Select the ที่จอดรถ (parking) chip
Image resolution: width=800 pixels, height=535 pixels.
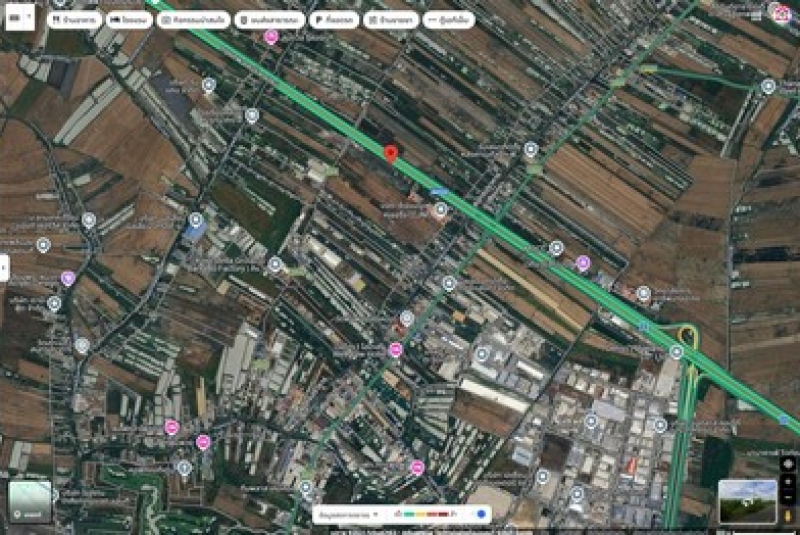click(x=333, y=19)
